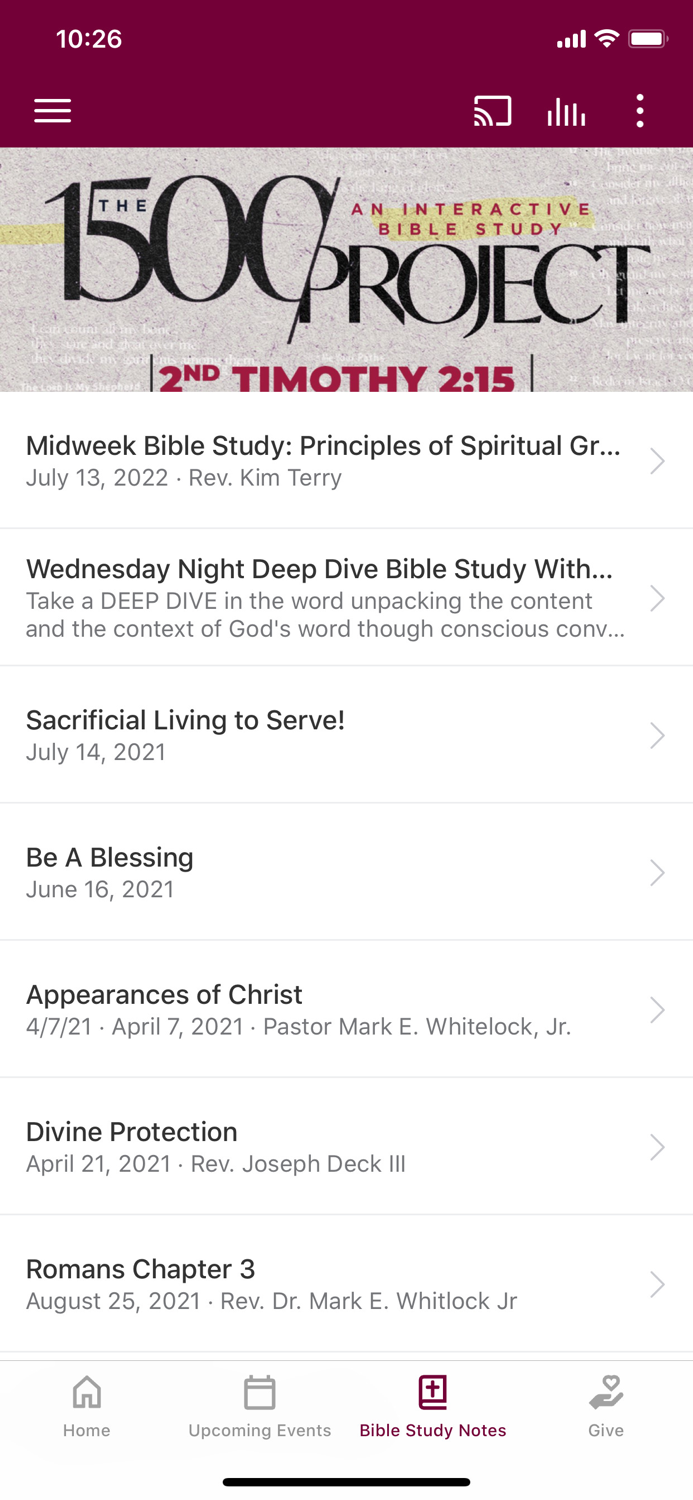
Task: Go to the Home tab
Action: pos(87,1406)
